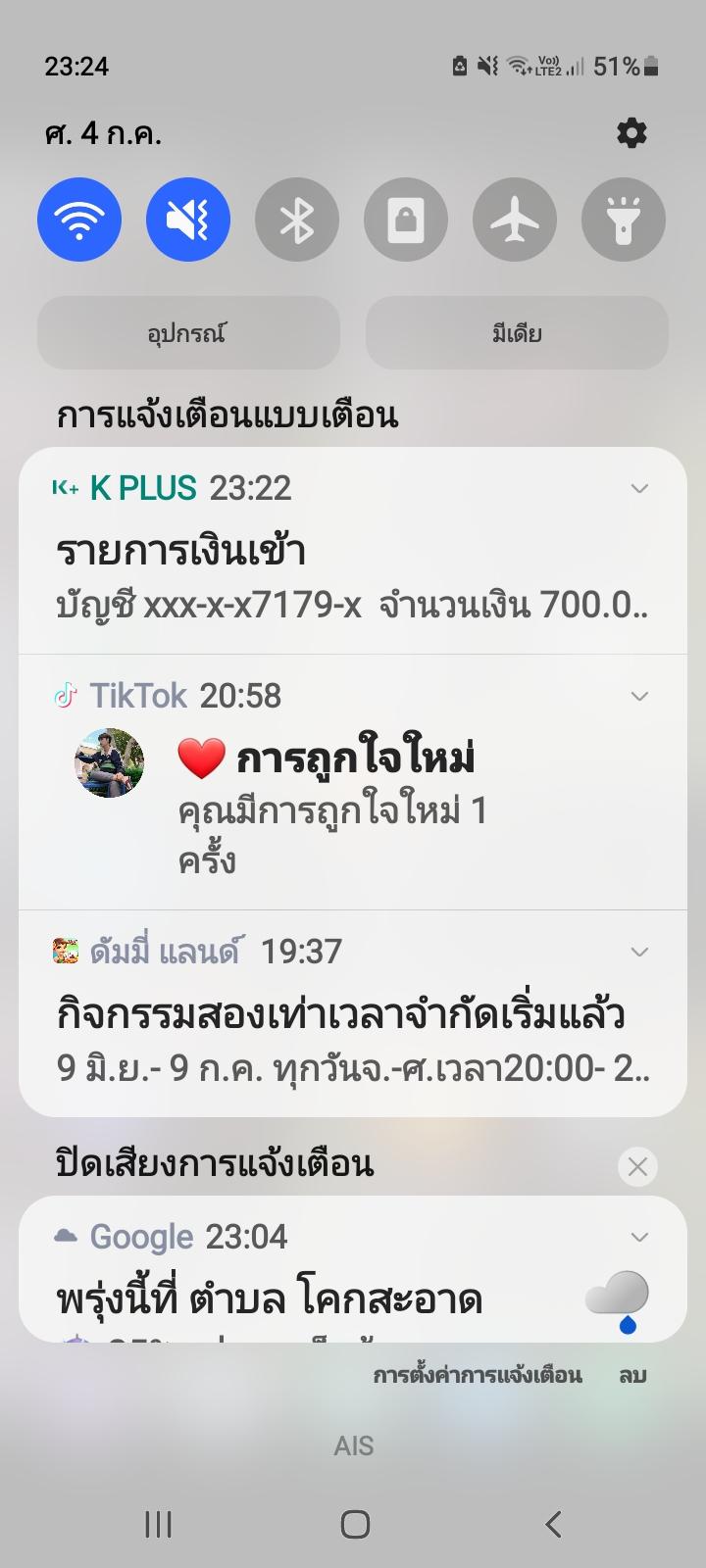
Task: Turn off Wi-Fi quick toggle
Action: pyautogui.click(x=79, y=220)
